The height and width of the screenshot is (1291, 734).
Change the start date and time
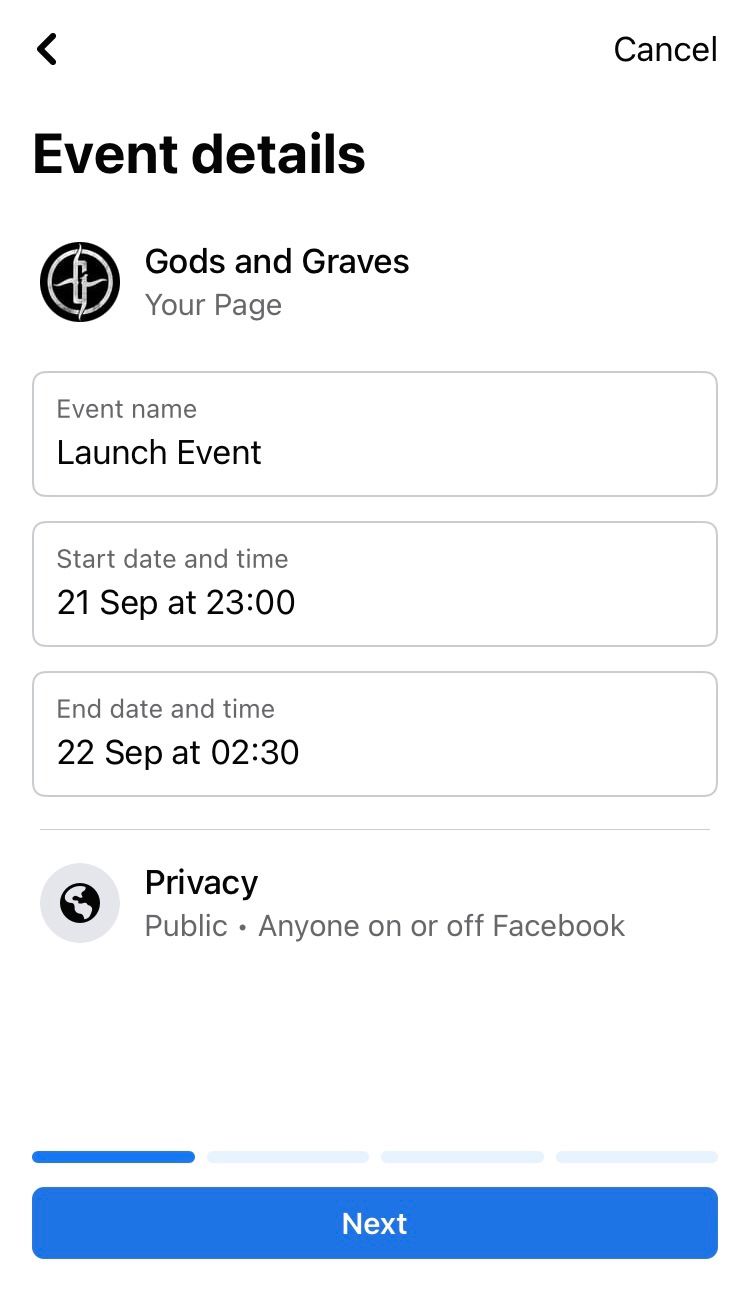pyautogui.click(x=374, y=584)
